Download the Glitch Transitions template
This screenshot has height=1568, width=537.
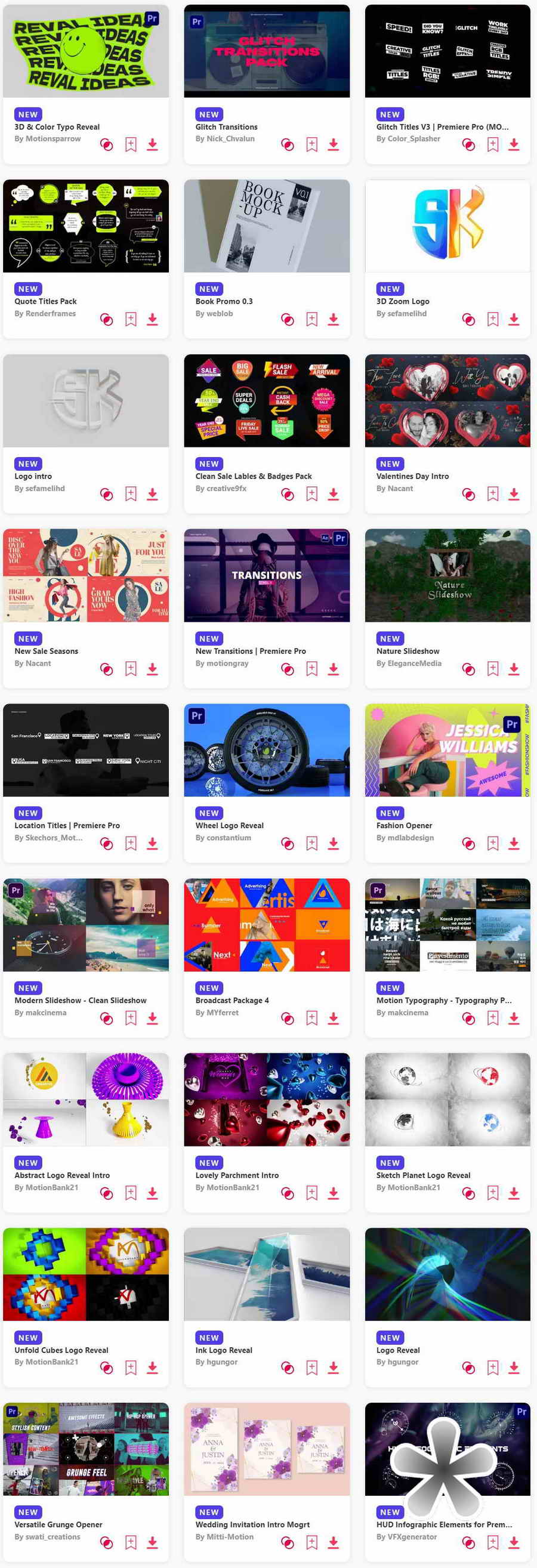coord(333,145)
